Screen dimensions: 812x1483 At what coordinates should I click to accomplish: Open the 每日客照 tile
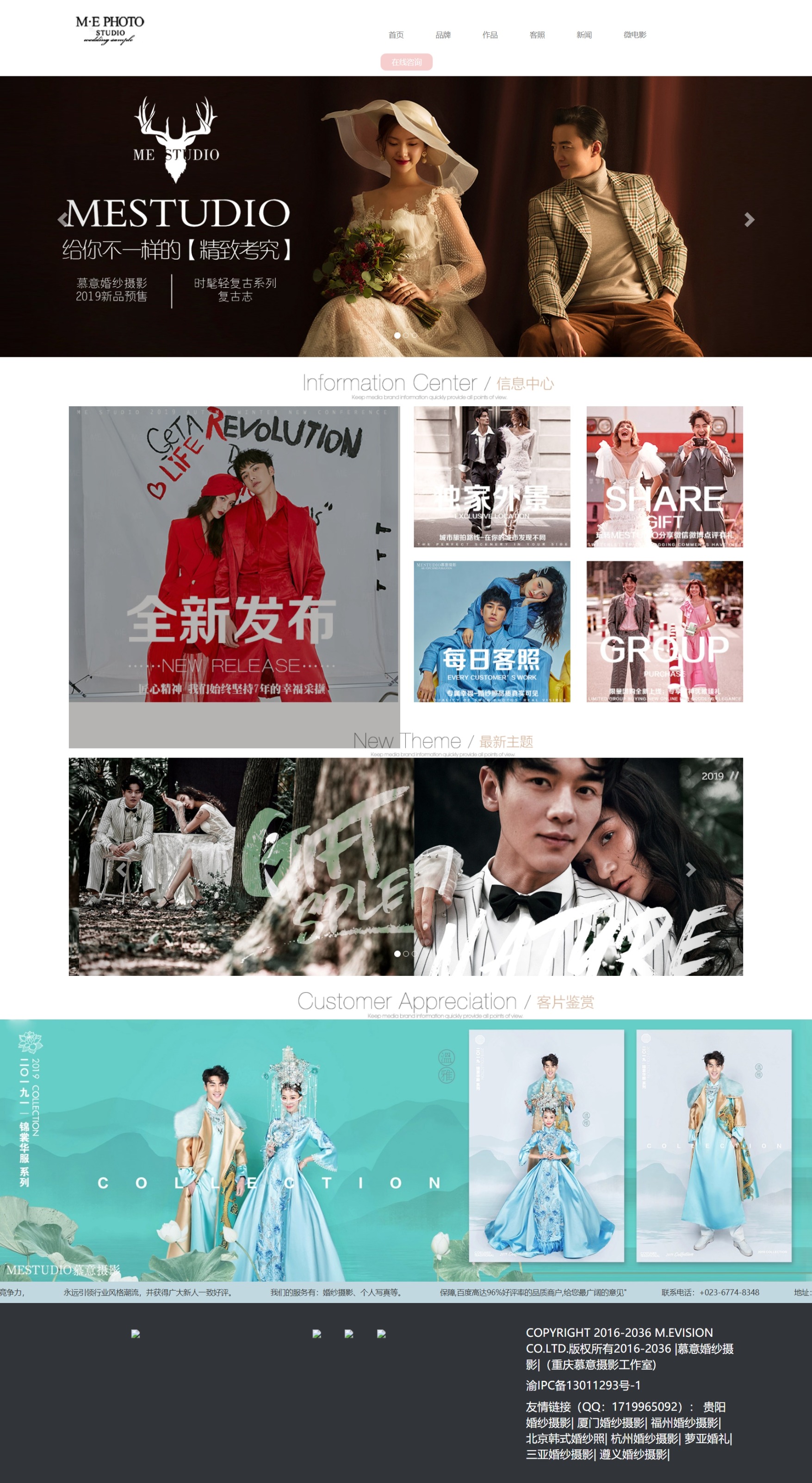pos(492,632)
